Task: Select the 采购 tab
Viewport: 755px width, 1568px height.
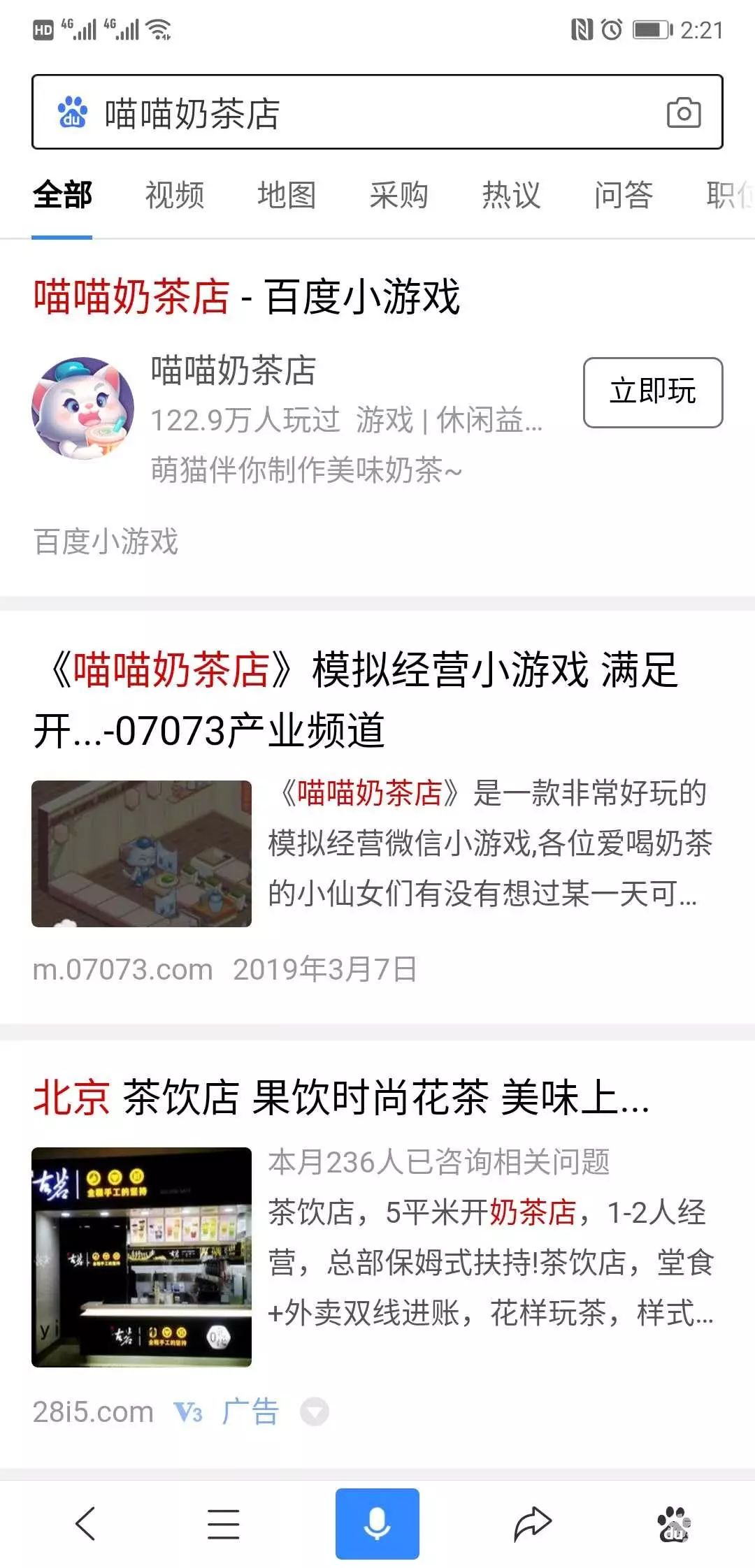Action: [x=400, y=196]
